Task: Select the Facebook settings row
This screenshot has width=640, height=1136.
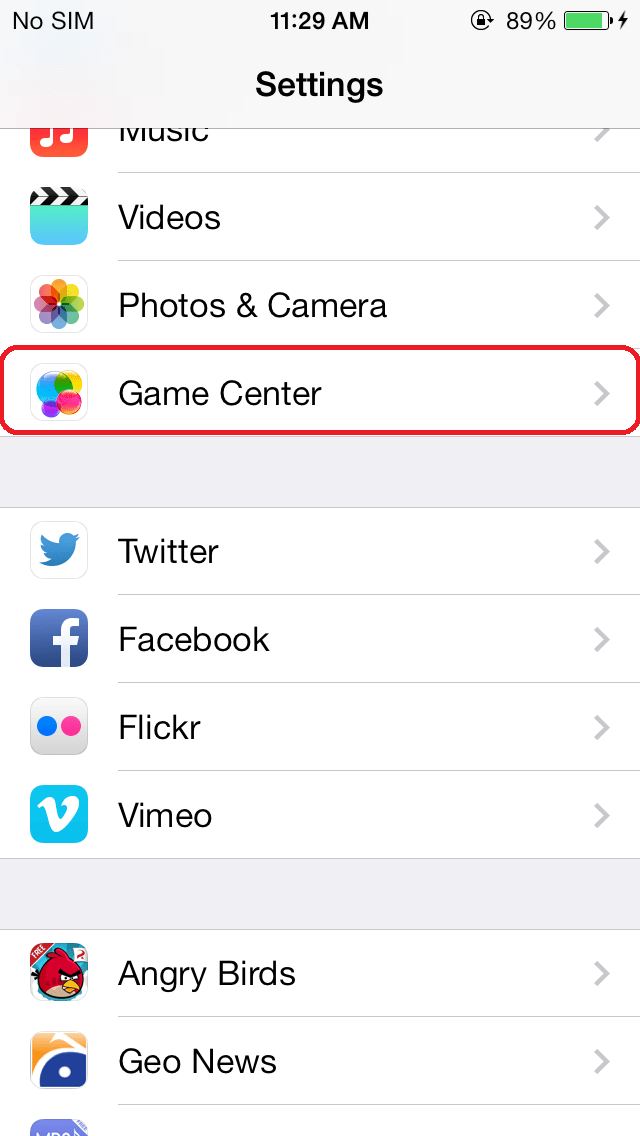Action: (320, 639)
